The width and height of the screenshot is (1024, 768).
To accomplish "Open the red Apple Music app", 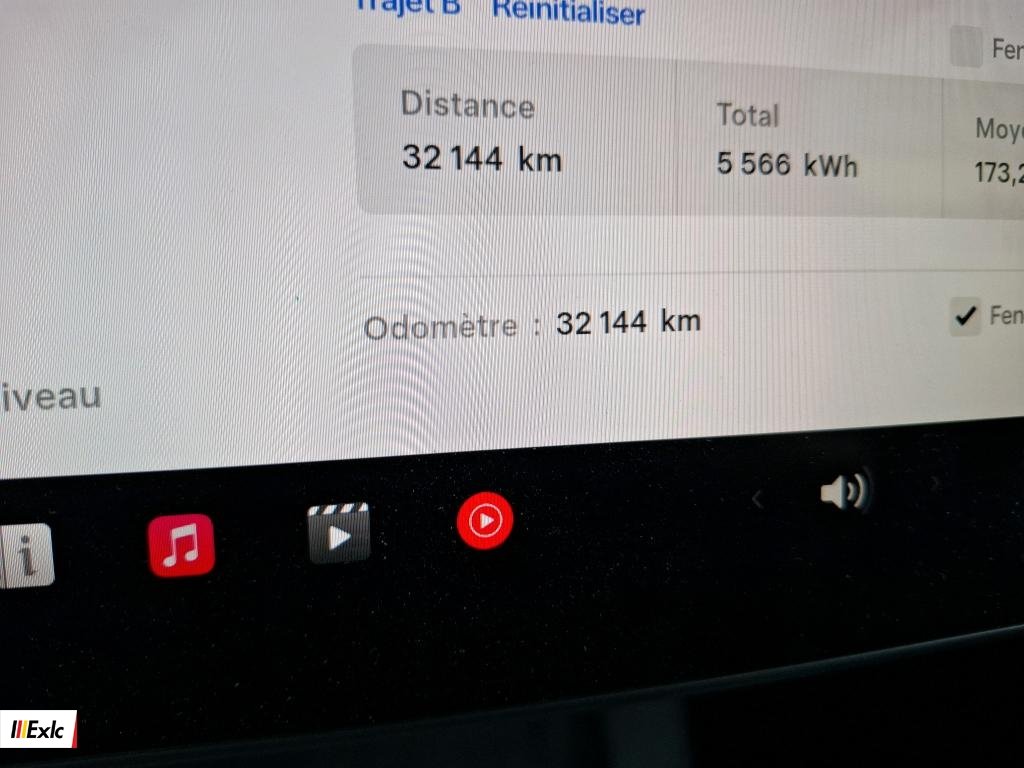I will coord(181,546).
